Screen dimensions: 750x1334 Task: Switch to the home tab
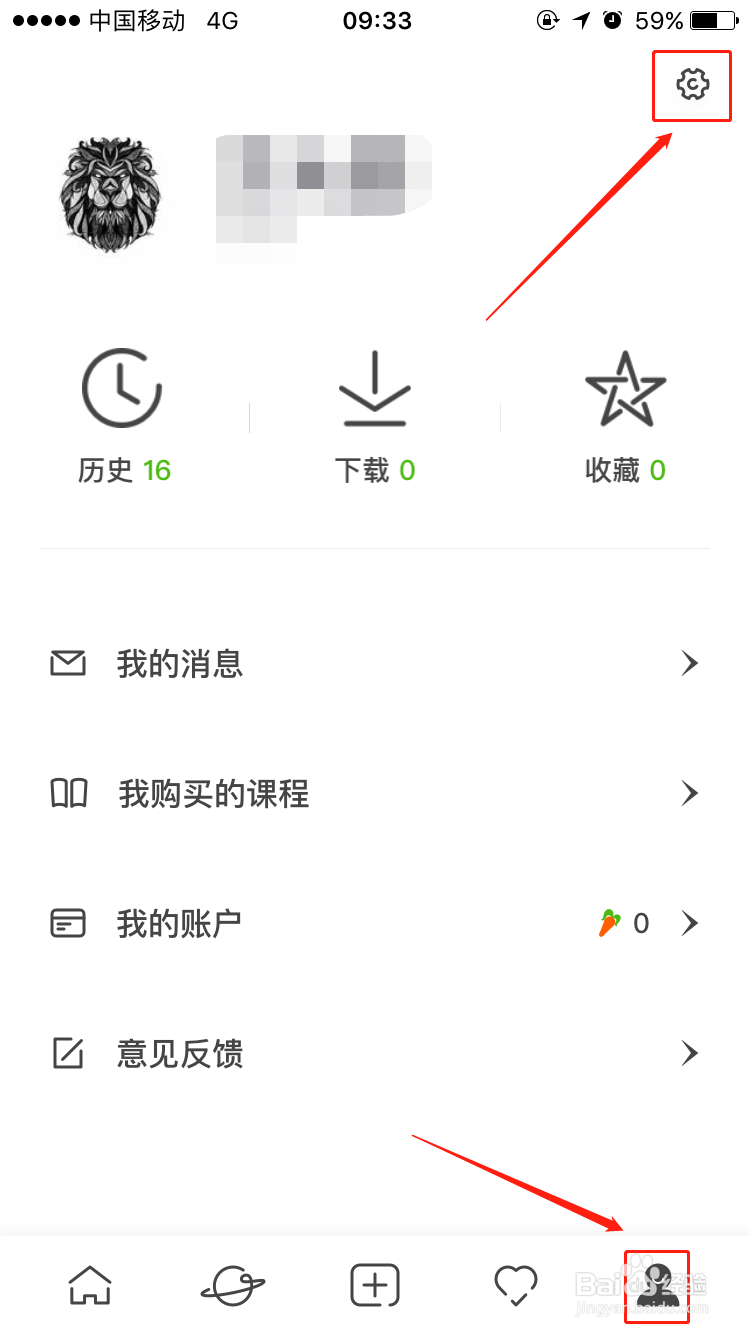89,1285
